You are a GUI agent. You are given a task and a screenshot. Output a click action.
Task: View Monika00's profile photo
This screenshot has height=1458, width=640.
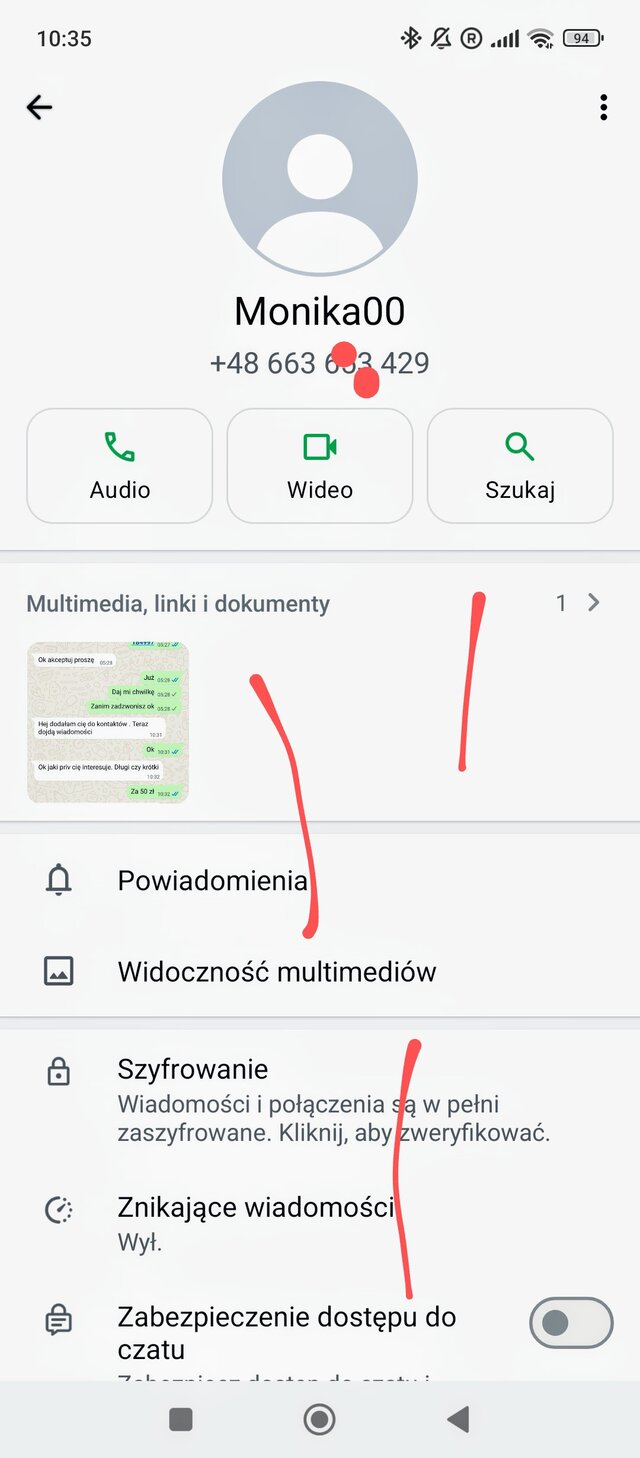(x=320, y=178)
